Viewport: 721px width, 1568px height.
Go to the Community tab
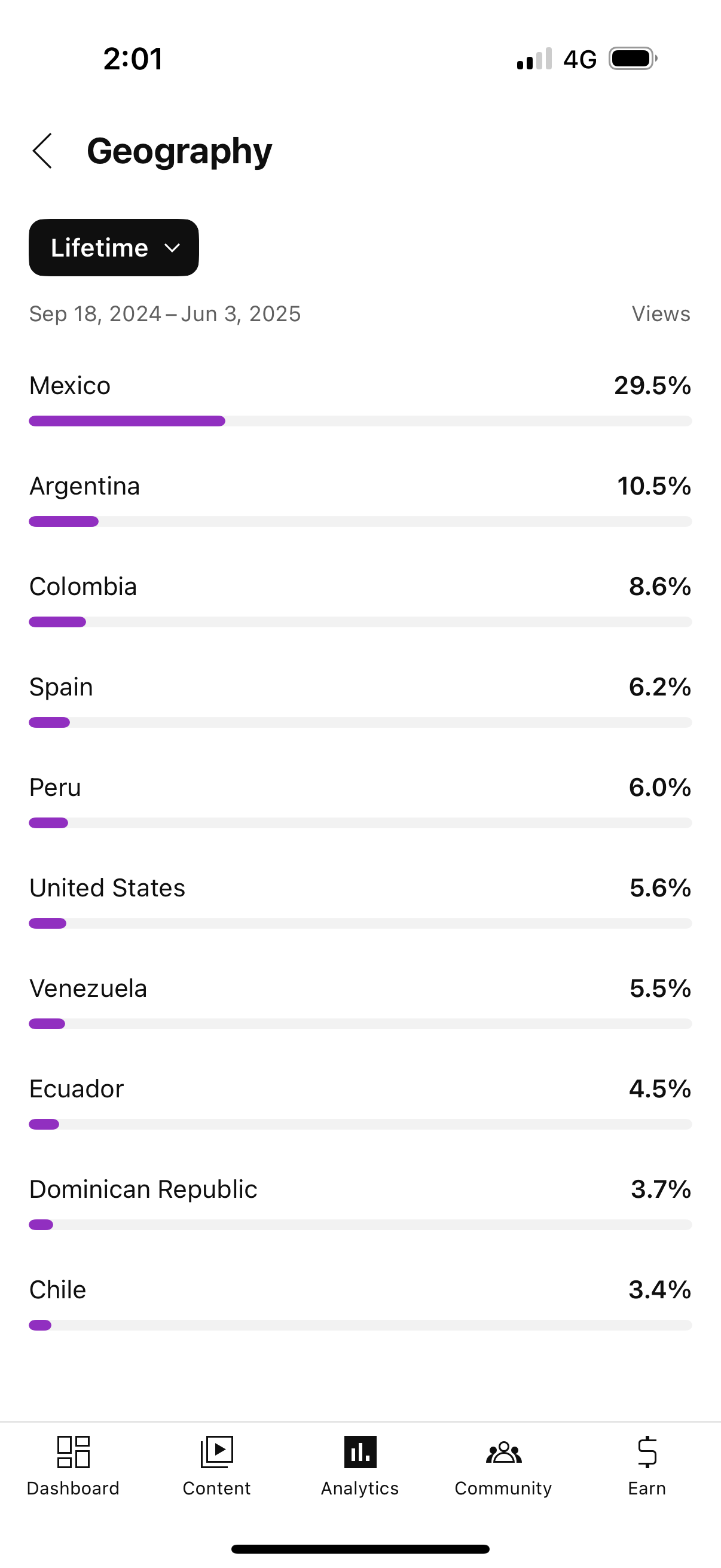503,1466
